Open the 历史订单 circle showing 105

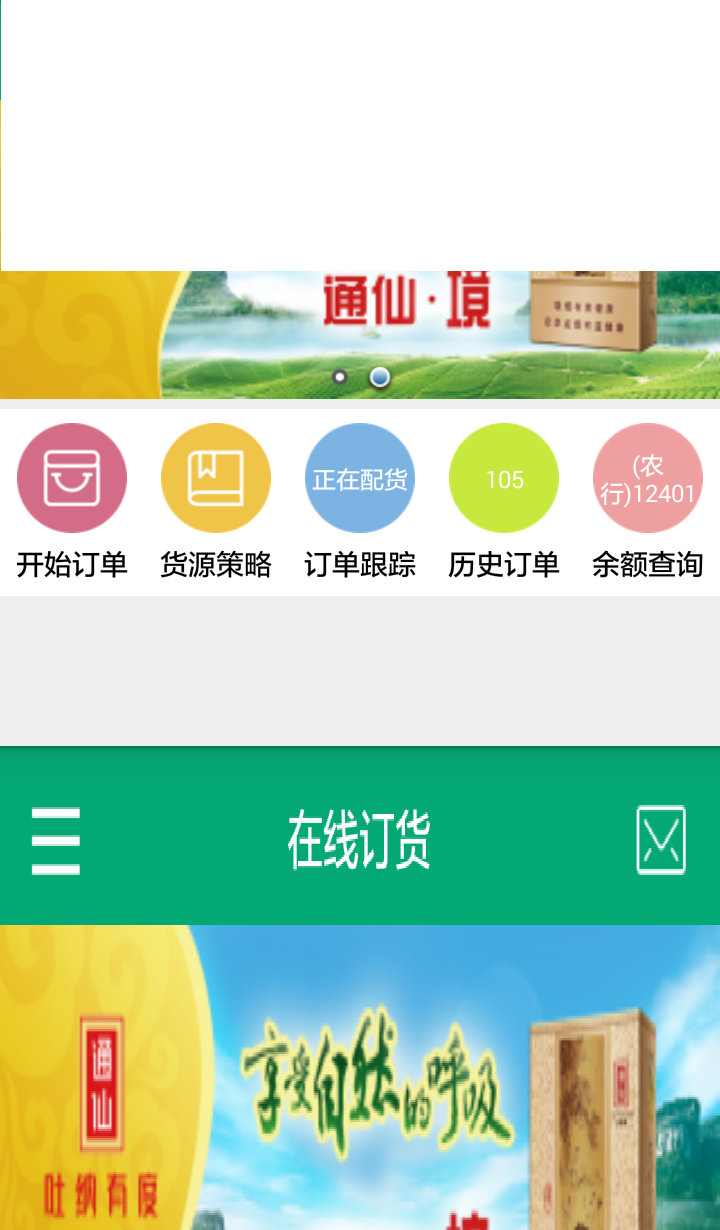click(x=504, y=478)
